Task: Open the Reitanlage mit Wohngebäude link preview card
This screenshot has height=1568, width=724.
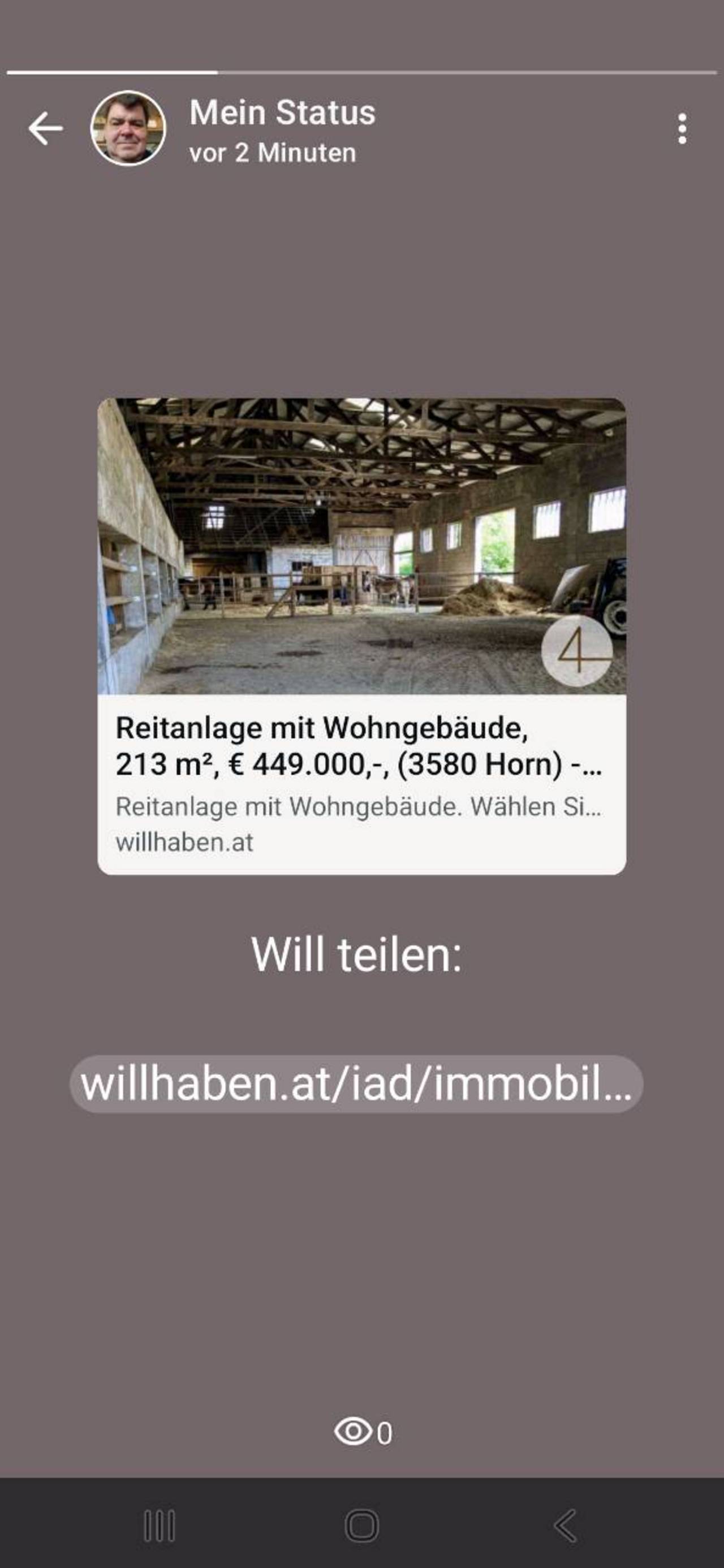Action: [x=361, y=636]
